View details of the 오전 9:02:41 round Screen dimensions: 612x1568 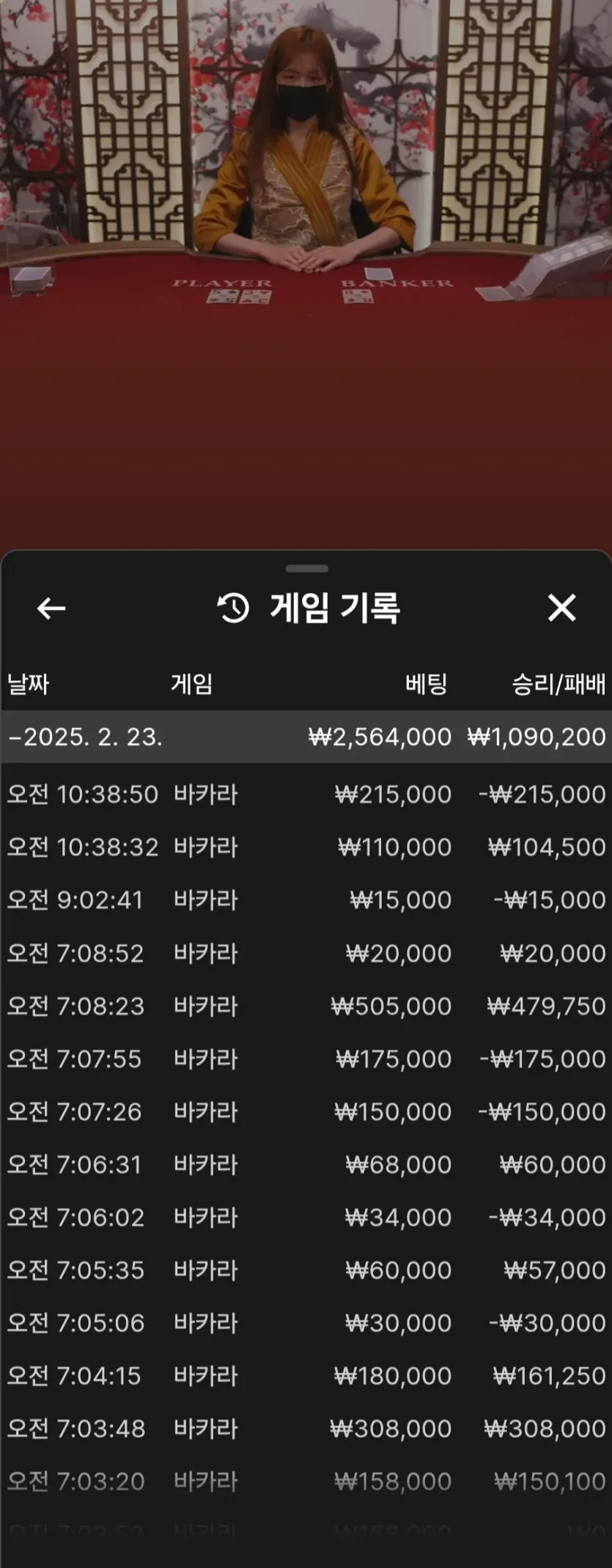[x=306, y=900]
